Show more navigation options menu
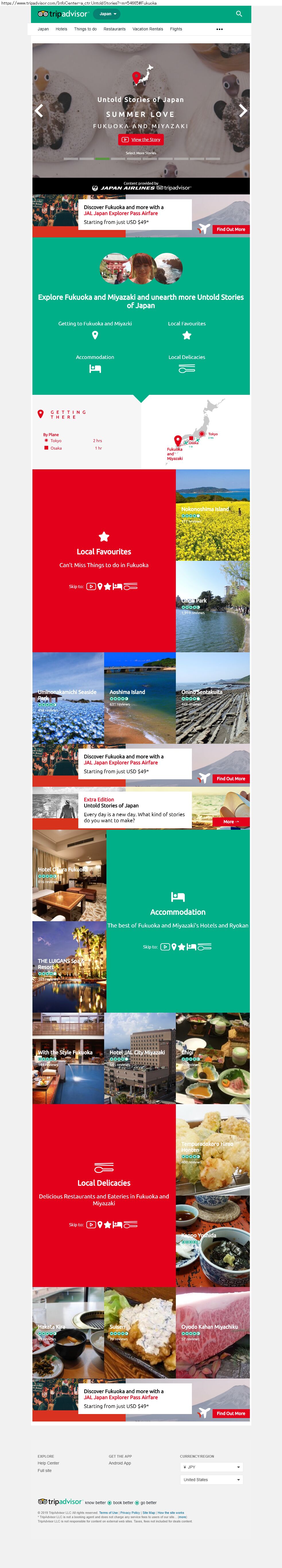The height and width of the screenshot is (1568, 282). tap(219, 29)
